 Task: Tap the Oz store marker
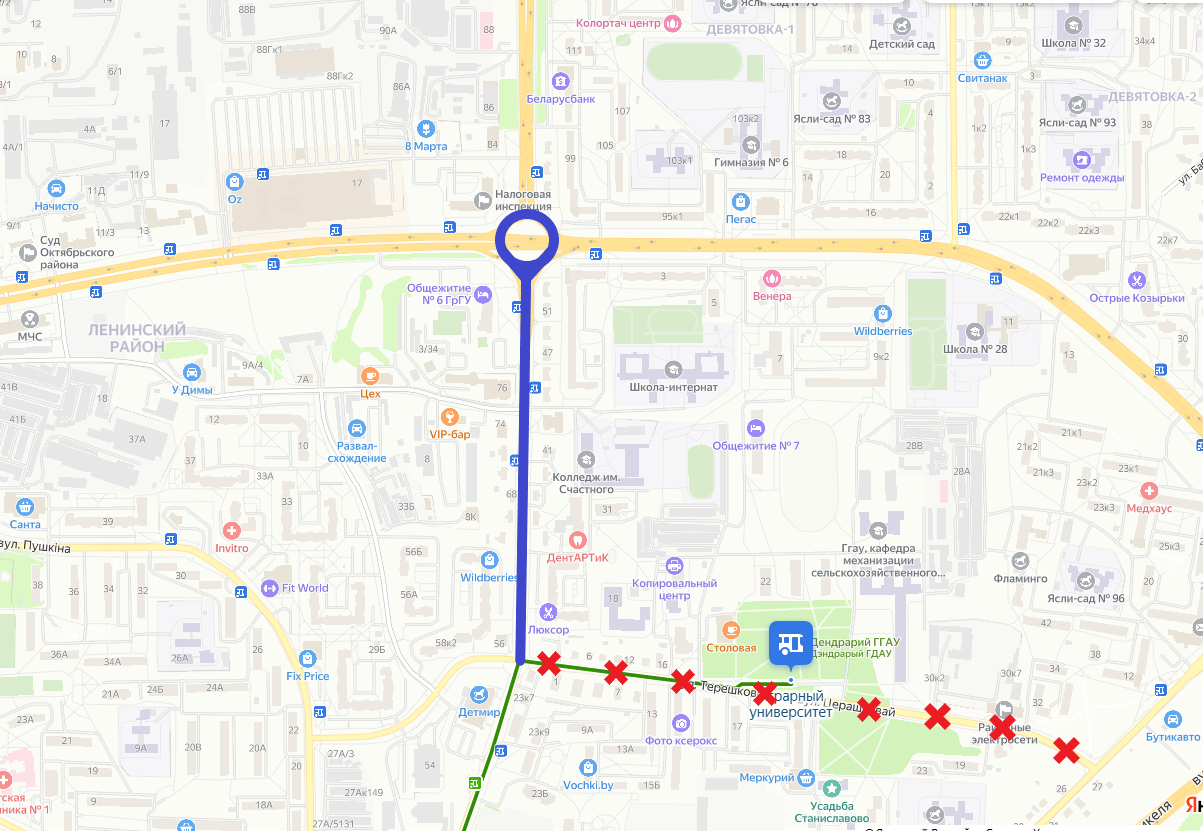tap(234, 181)
